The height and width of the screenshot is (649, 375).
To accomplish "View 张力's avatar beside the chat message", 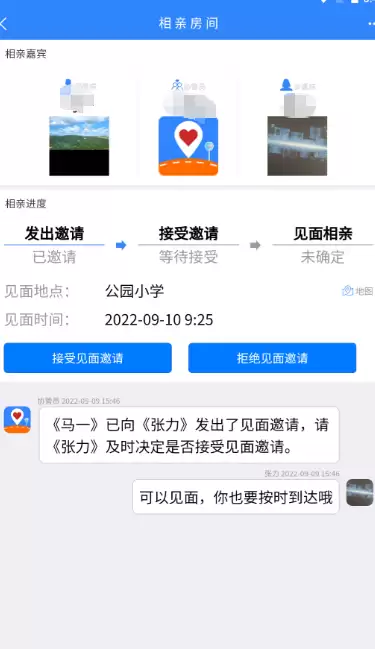I will [x=360, y=493].
